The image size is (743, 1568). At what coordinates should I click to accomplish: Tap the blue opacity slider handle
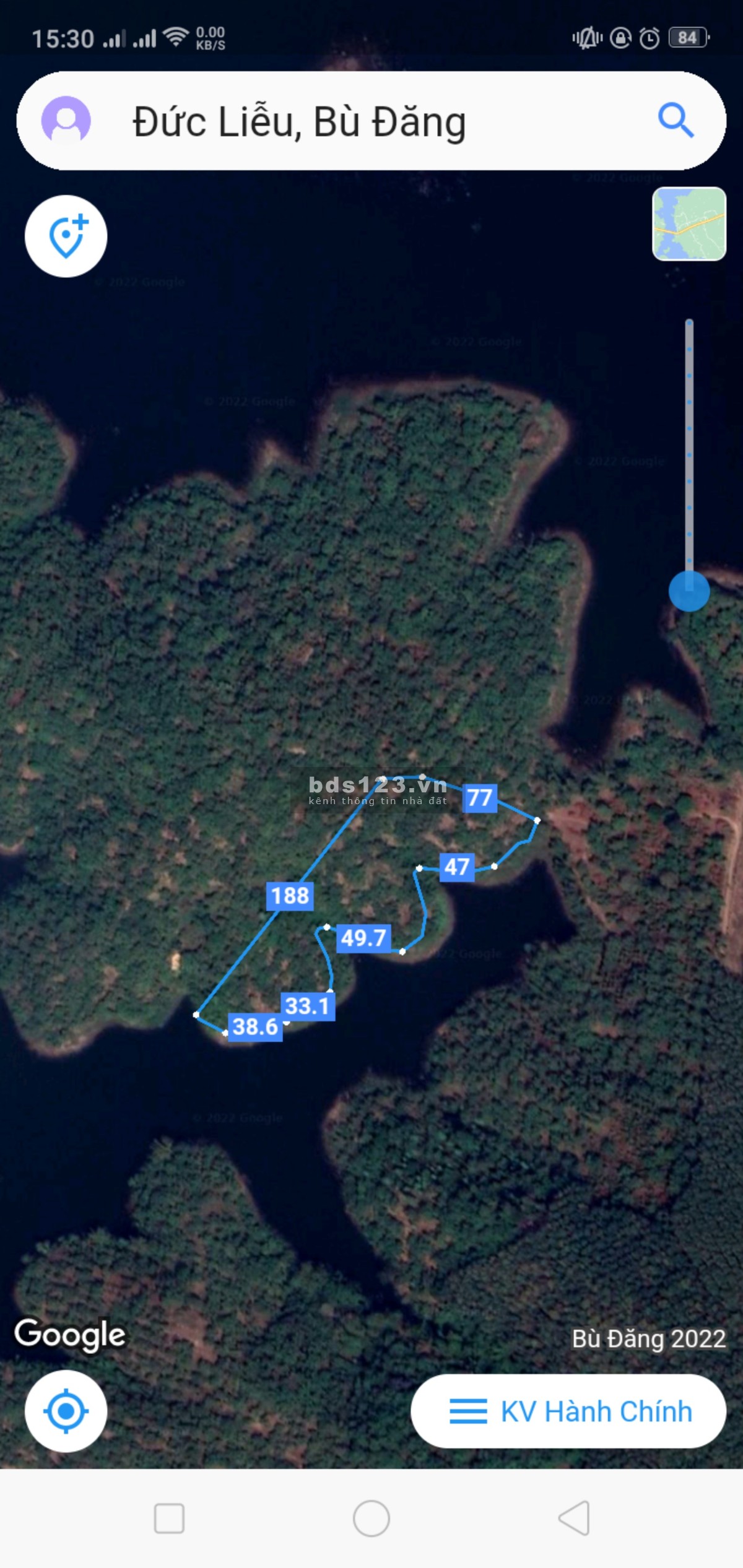[689, 591]
